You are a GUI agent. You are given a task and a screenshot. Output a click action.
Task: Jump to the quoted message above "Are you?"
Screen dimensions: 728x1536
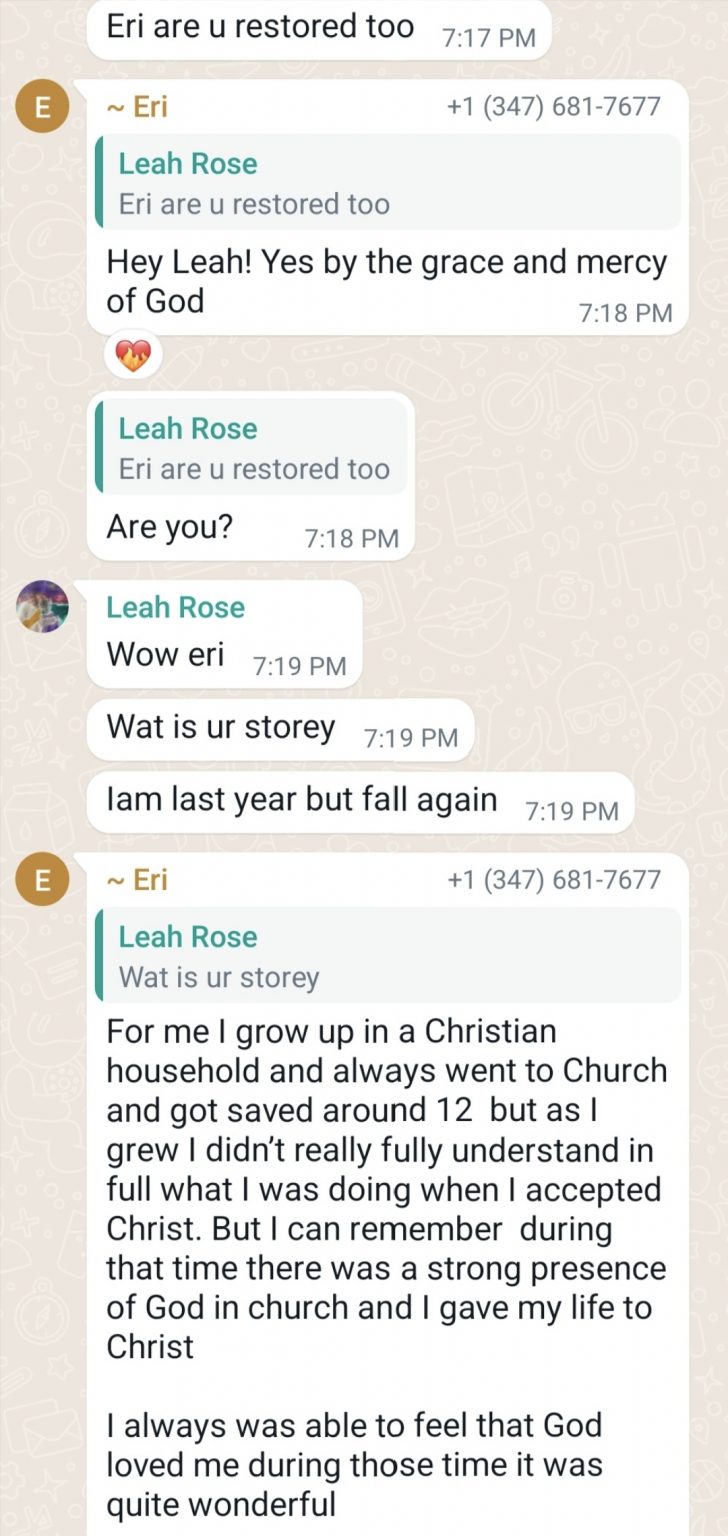click(252, 448)
